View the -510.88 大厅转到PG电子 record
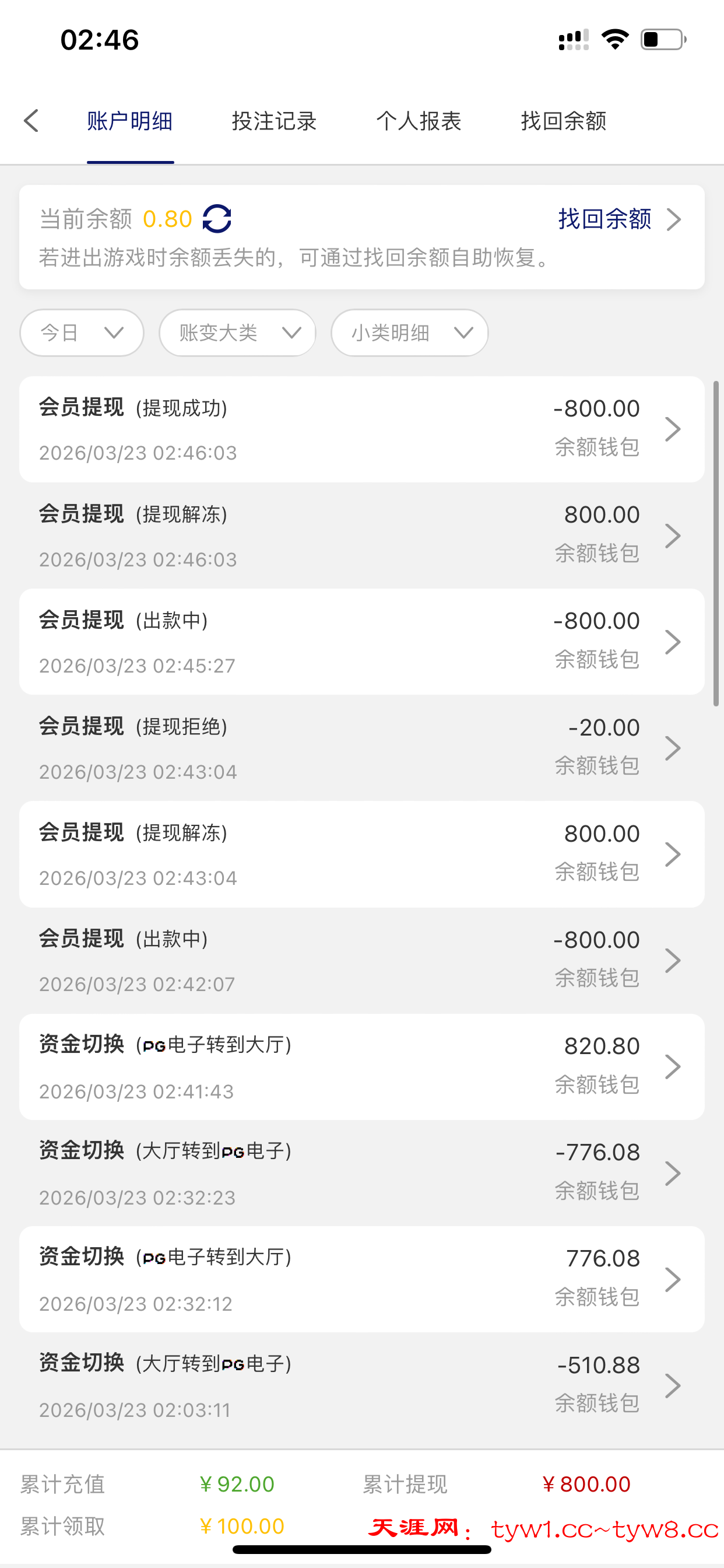 click(361, 1385)
